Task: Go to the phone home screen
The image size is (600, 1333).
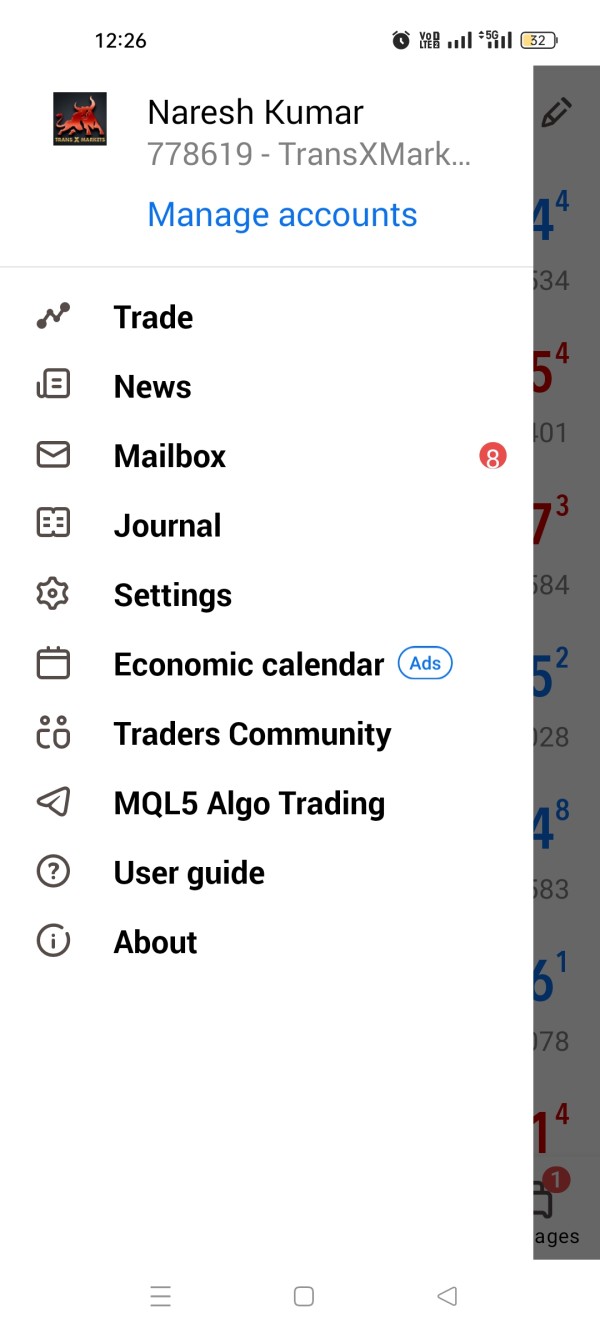Action: 304,1296
